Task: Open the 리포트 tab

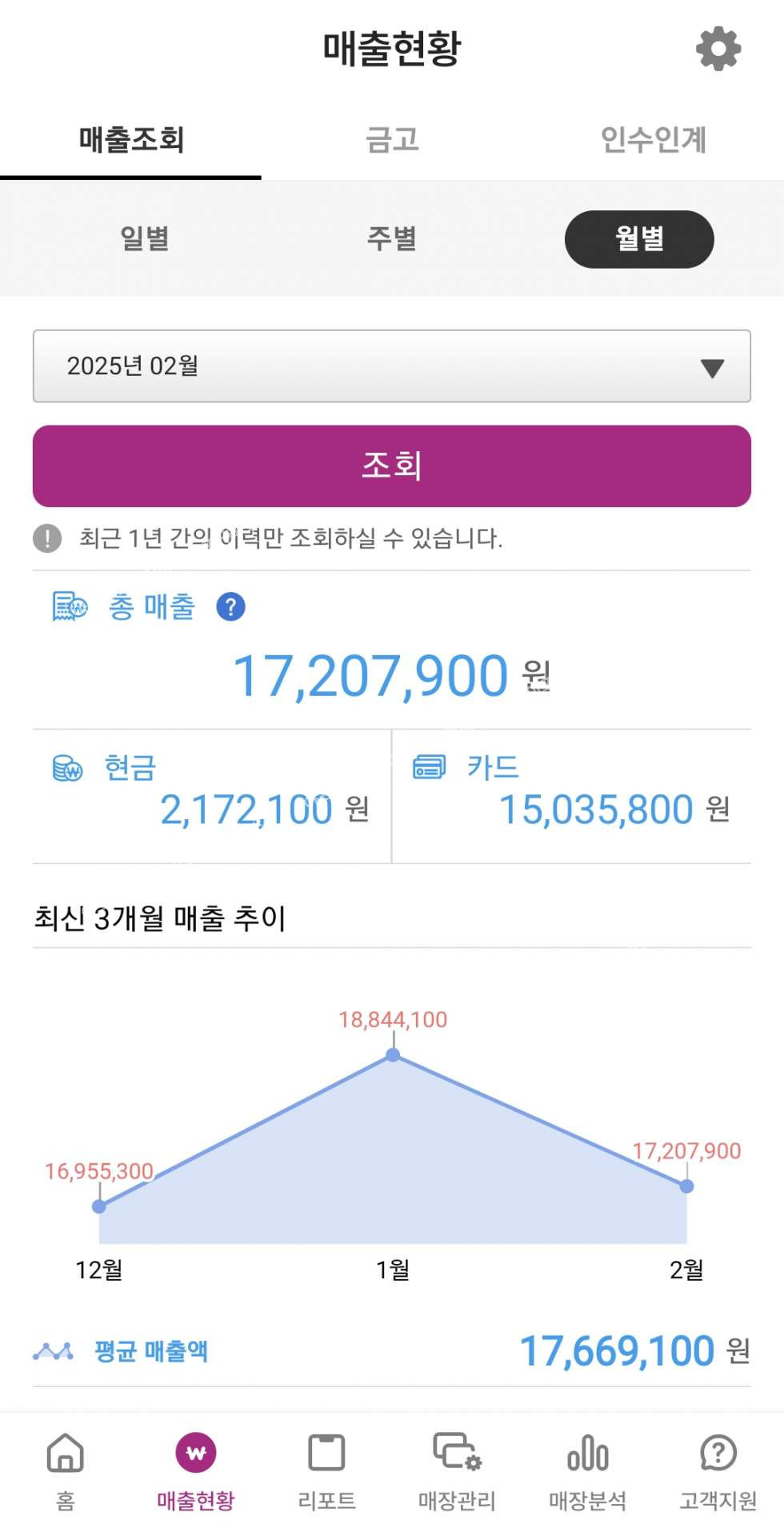Action: [x=326, y=1470]
